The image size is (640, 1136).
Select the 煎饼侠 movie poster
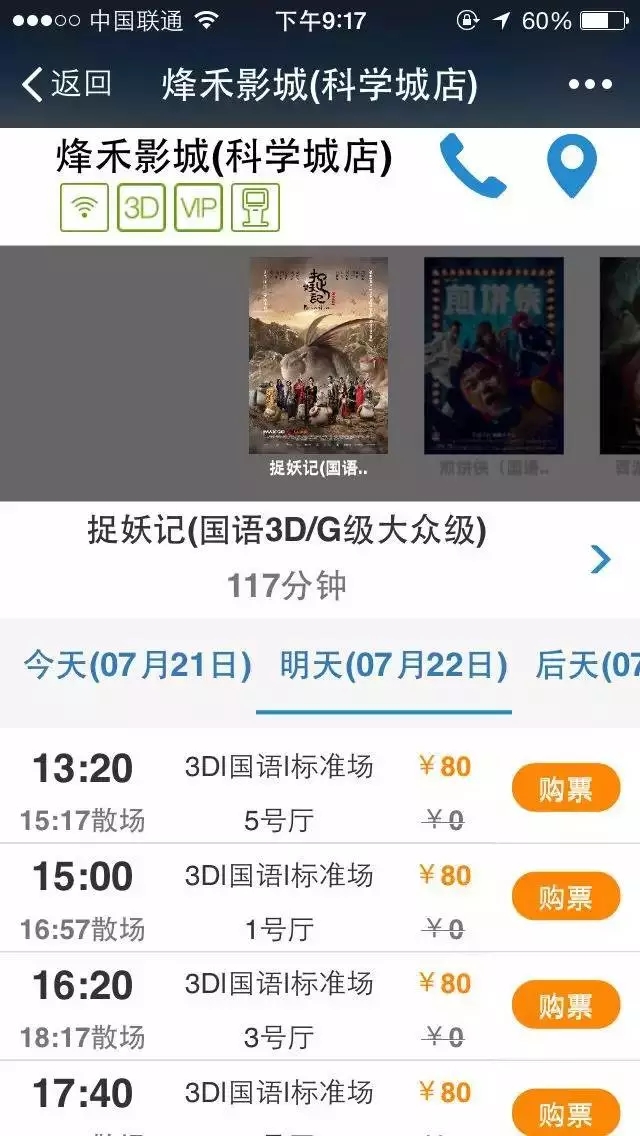coord(493,356)
